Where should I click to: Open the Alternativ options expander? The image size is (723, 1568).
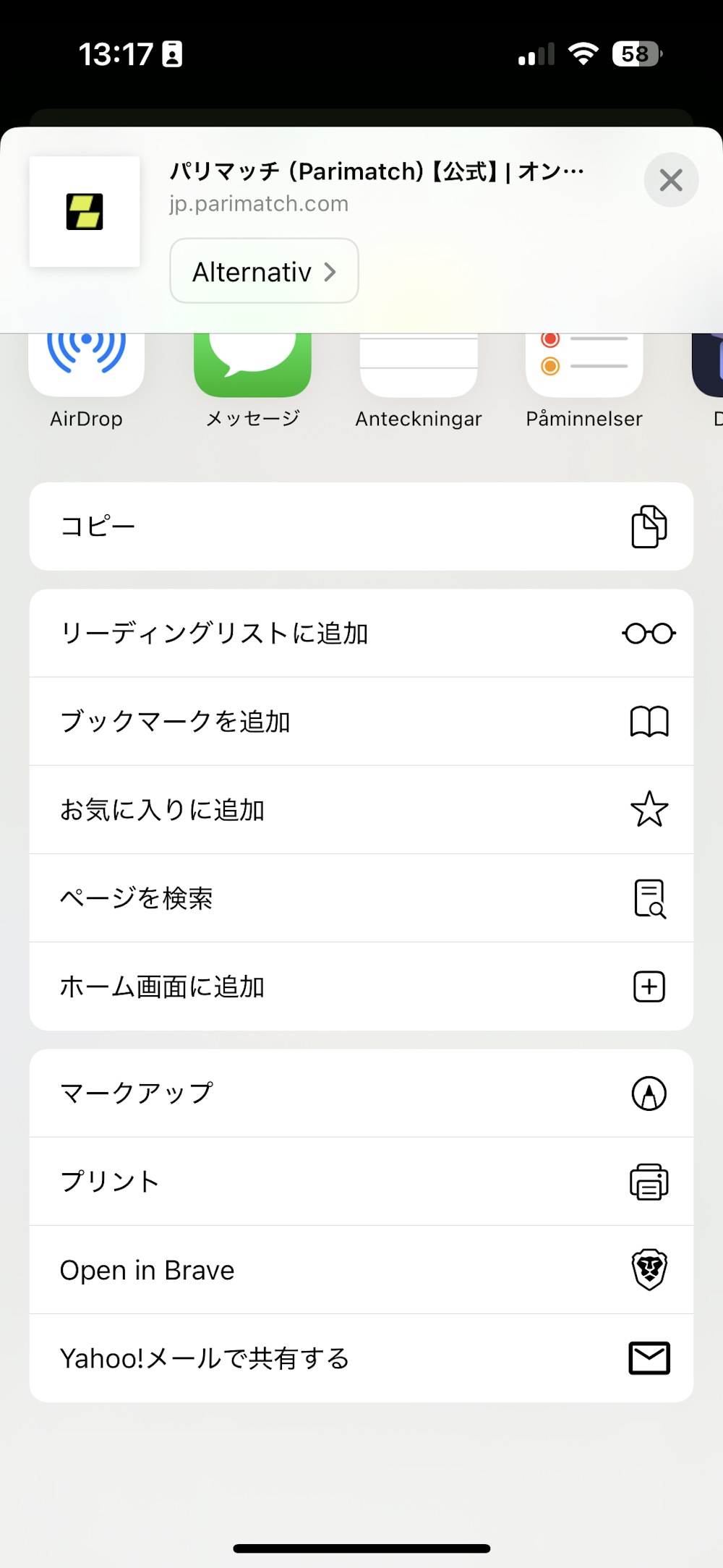[263, 271]
